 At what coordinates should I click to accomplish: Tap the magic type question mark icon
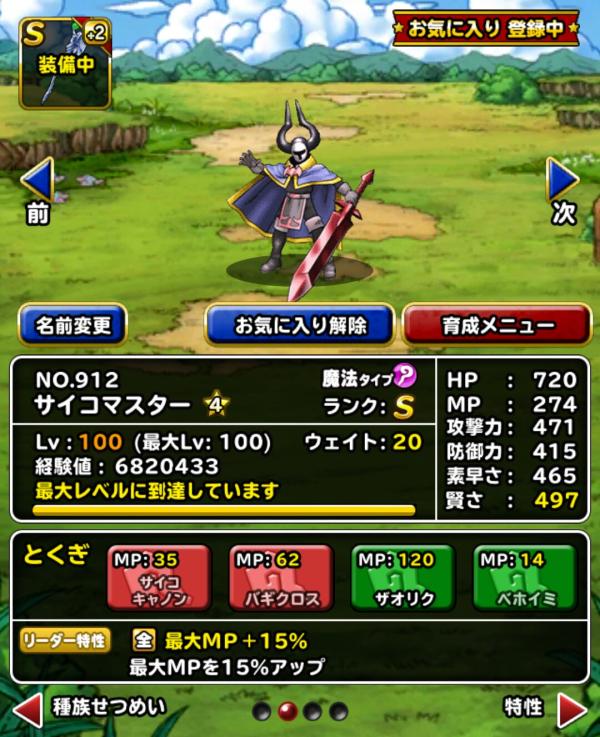(x=407, y=377)
